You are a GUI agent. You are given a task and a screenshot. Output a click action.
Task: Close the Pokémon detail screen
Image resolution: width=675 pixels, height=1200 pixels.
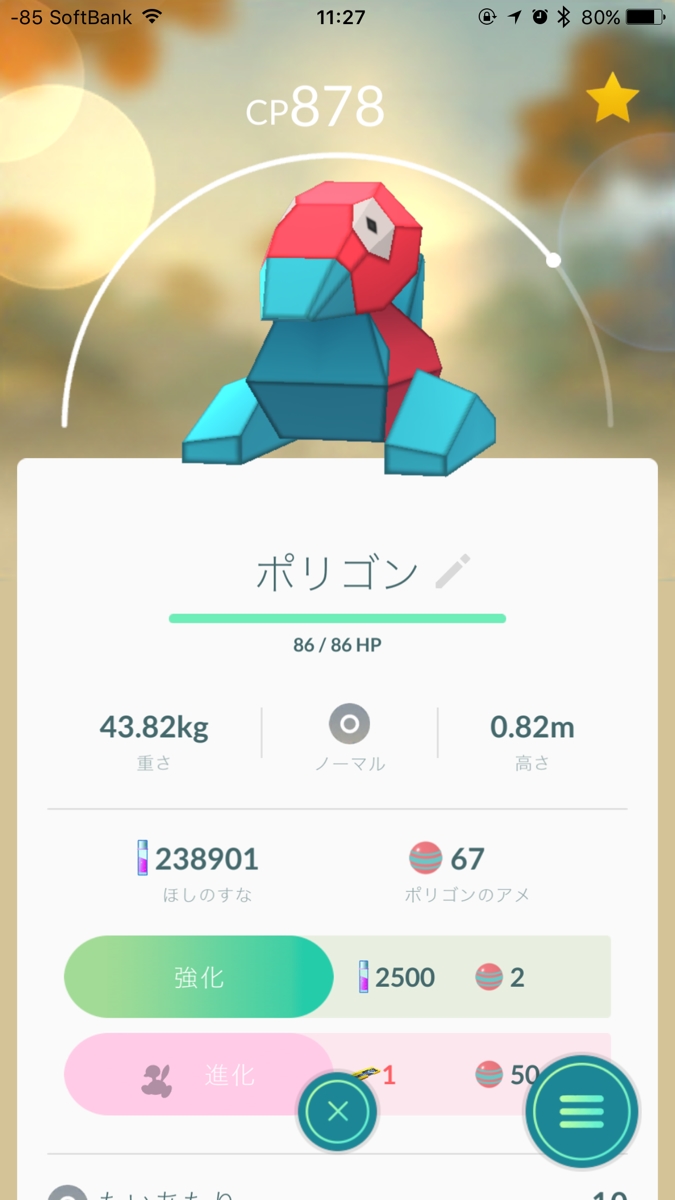338,1111
